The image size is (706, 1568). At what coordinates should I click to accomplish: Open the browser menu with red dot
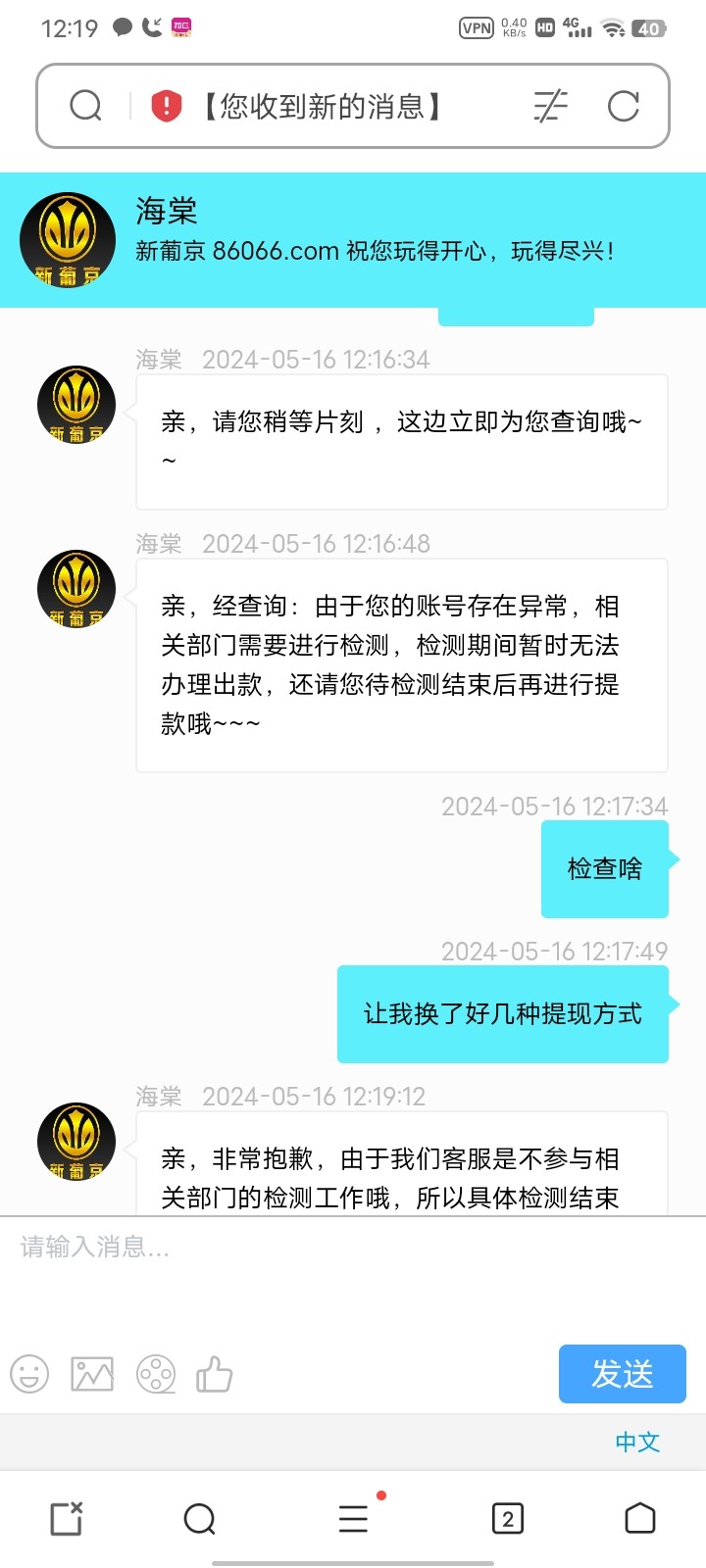352,1517
